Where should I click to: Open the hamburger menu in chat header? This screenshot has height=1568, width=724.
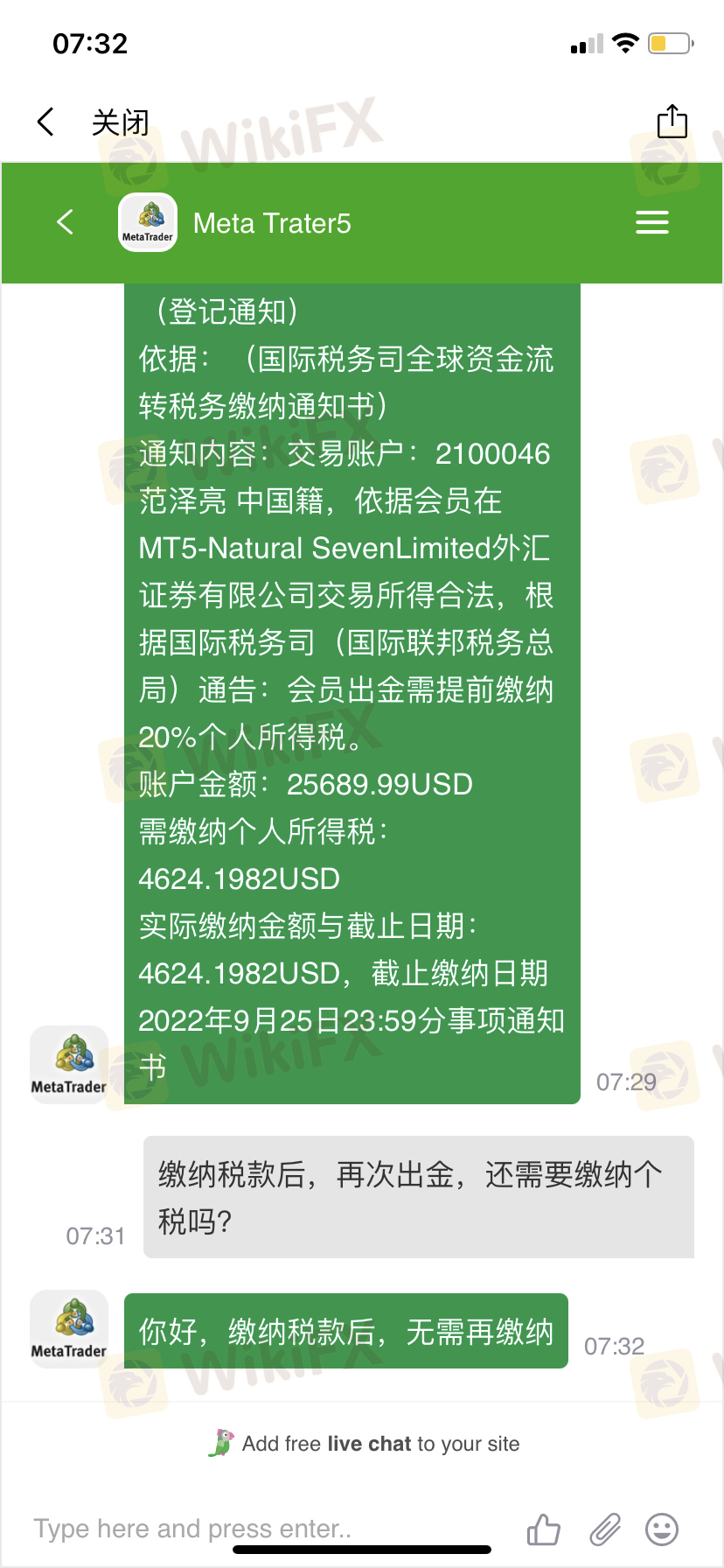tap(652, 222)
